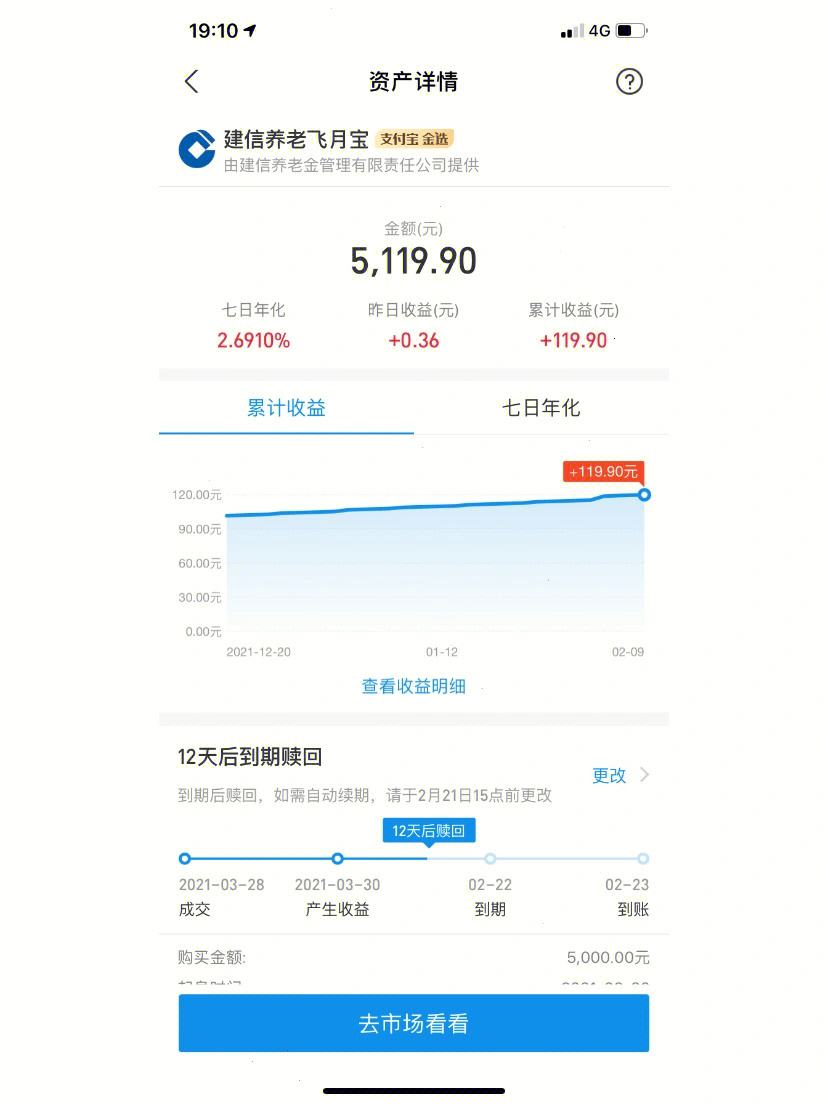This screenshot has height=1104, width=828.
Task: Tap the 02-23 到账 endpoint marker
Action: click(x=642, y=859)
